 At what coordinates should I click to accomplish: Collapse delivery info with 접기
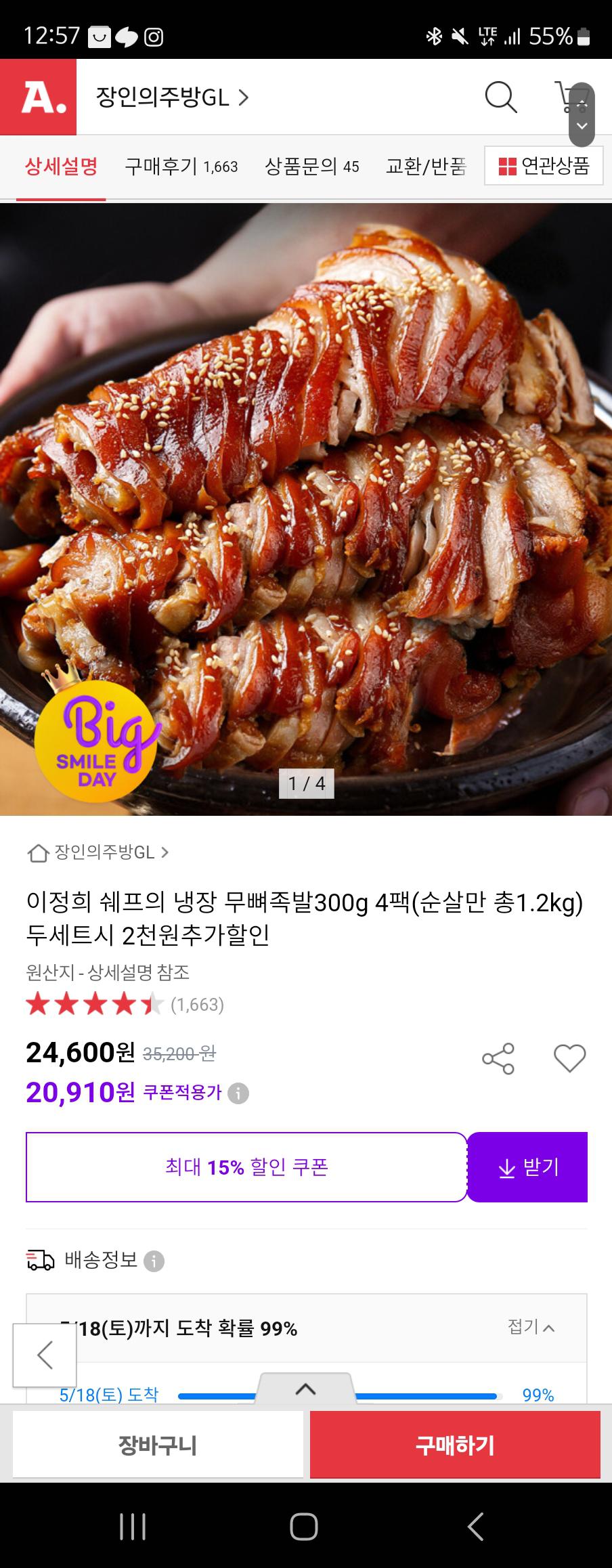click(531, 1327)
